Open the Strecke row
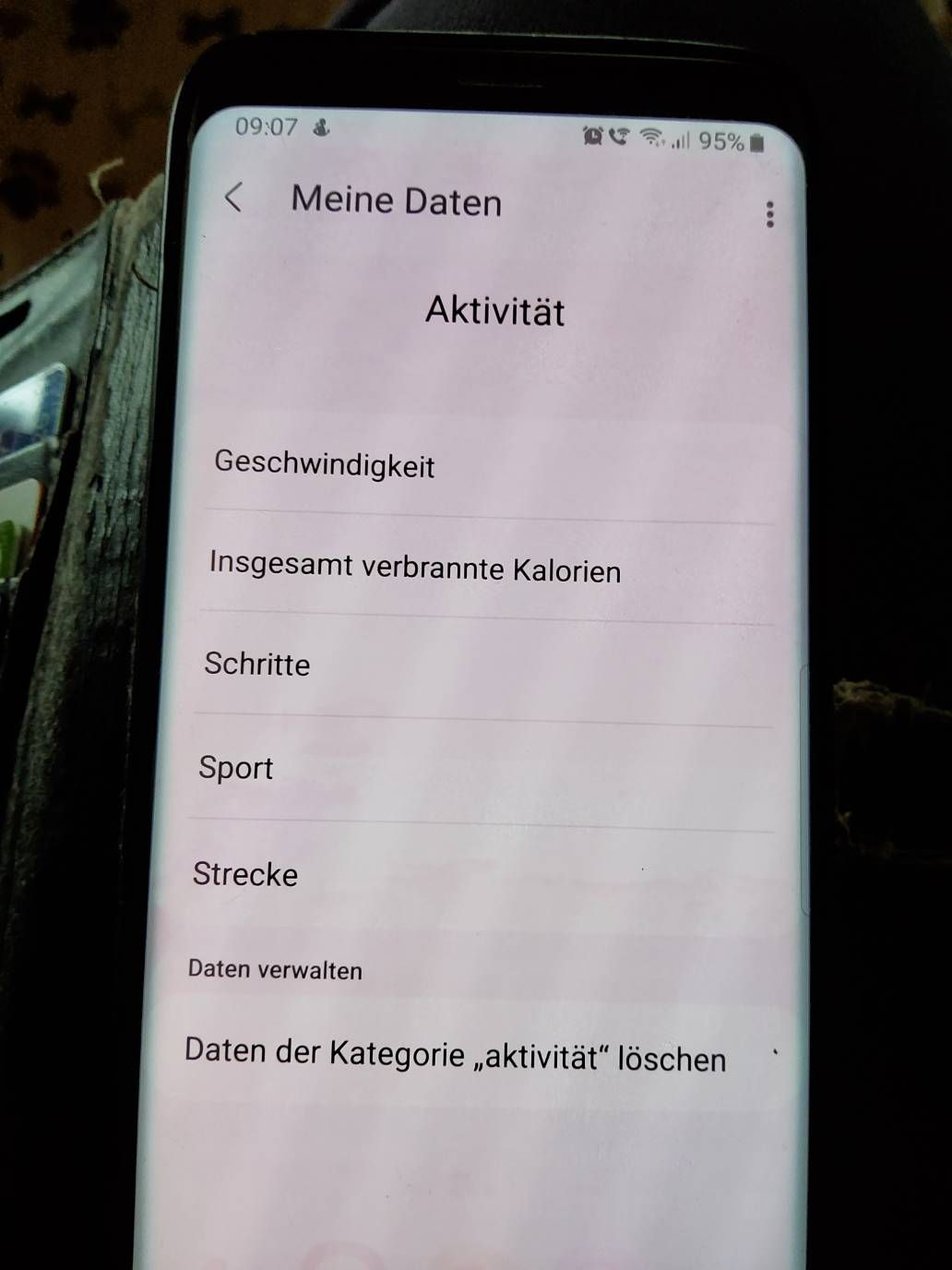 click(245, 874)
